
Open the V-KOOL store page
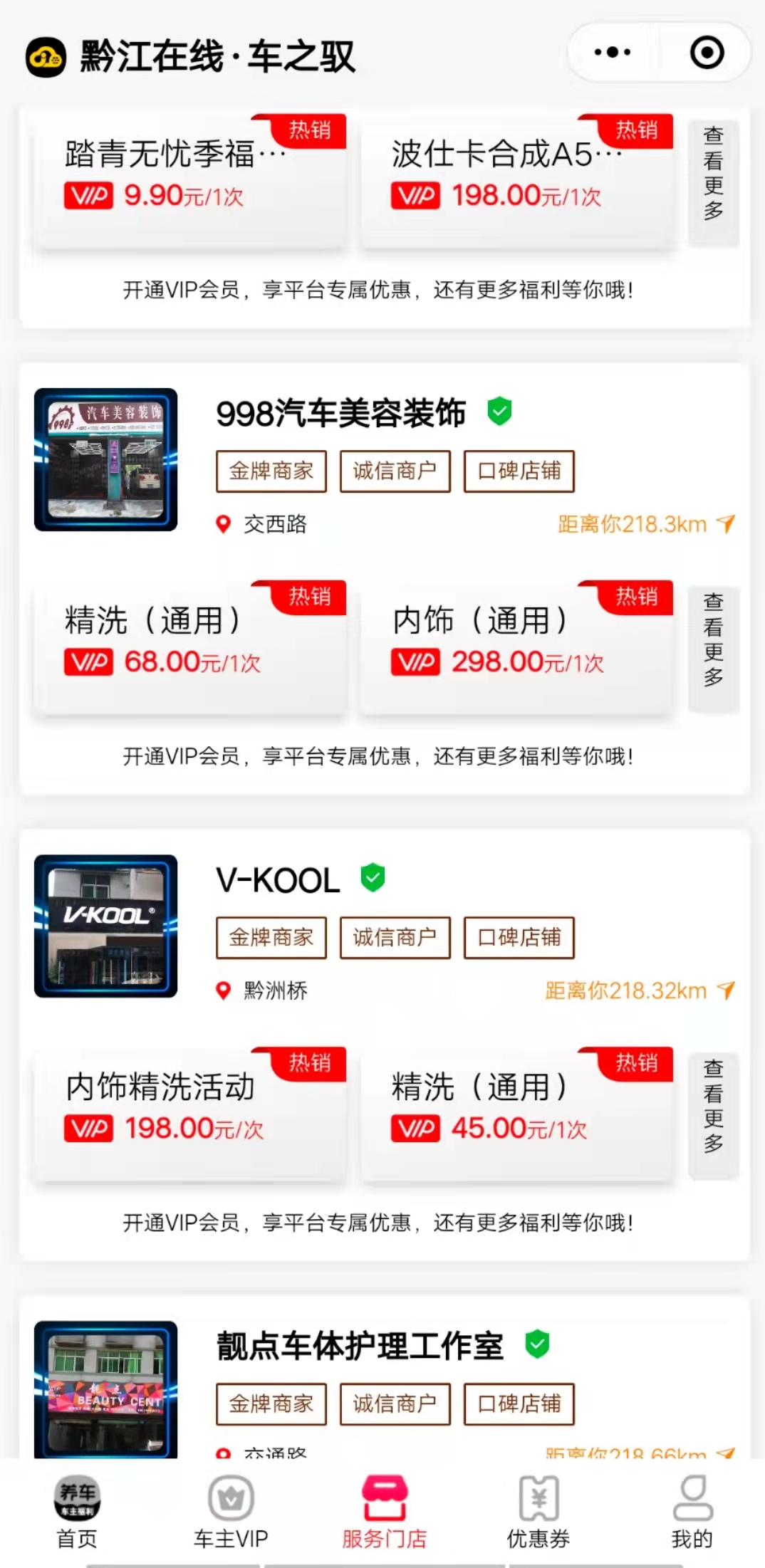click(x=278, y=881)
